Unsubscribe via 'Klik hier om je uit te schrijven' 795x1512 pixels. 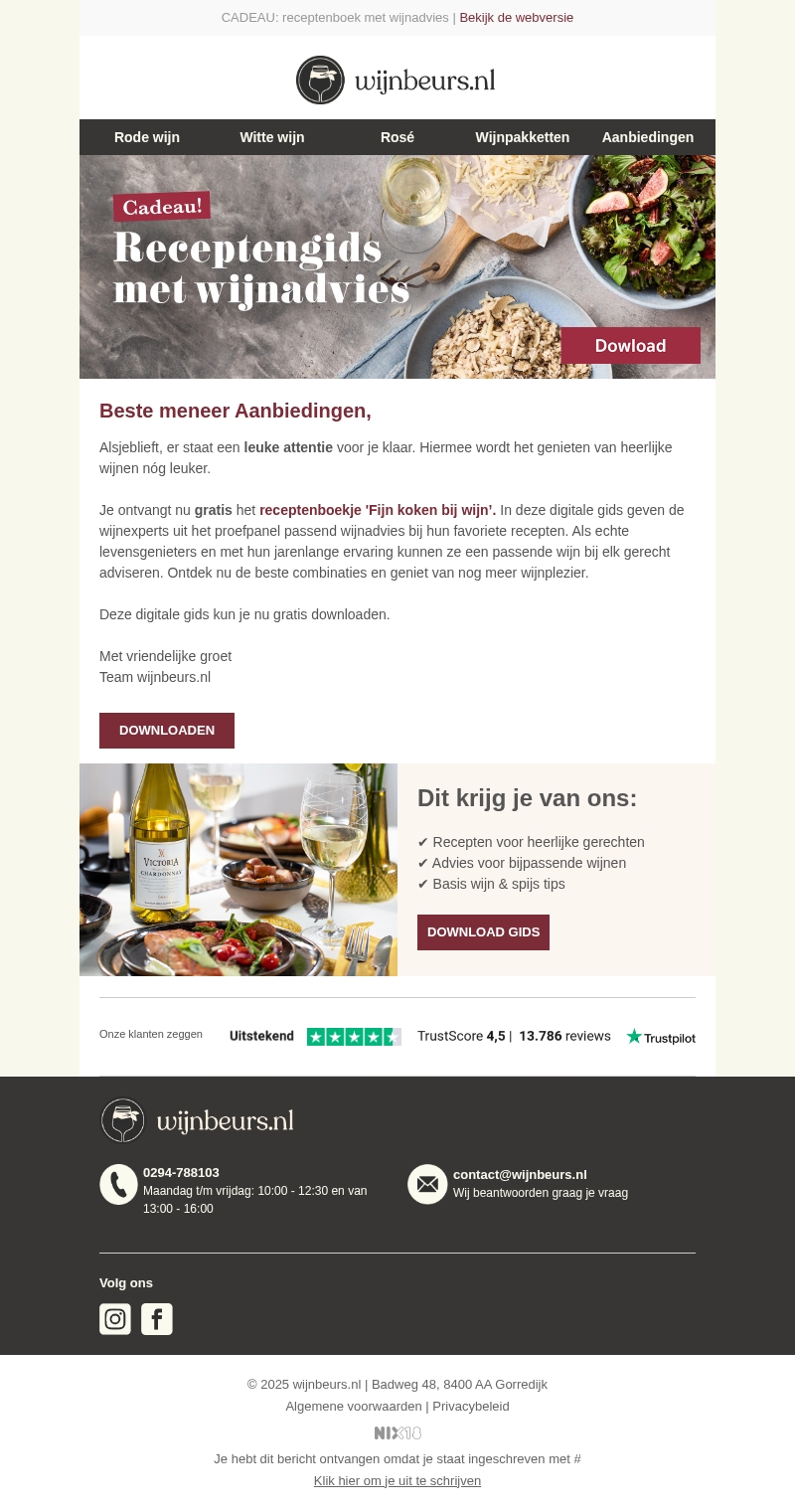pyautogui.click(x=397, y=1481)
